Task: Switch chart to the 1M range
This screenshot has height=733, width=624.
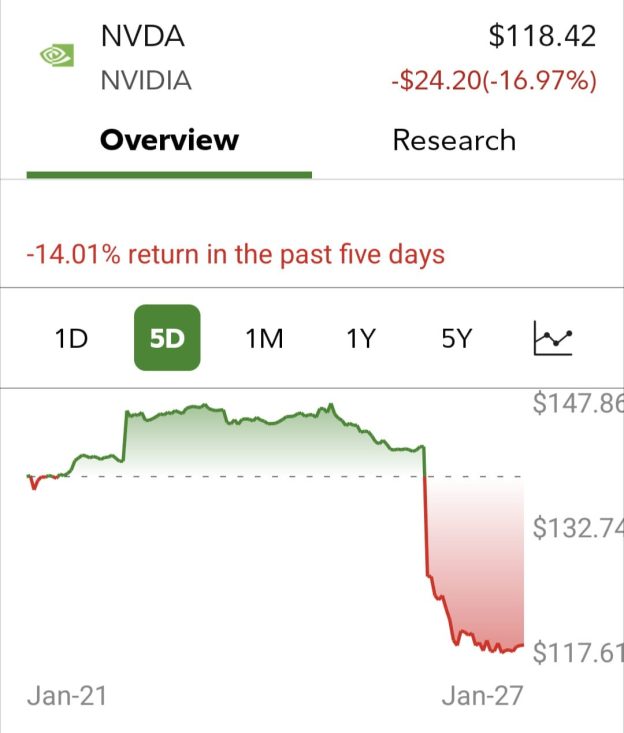Action: pyautogui.click(x=264, y=339)
